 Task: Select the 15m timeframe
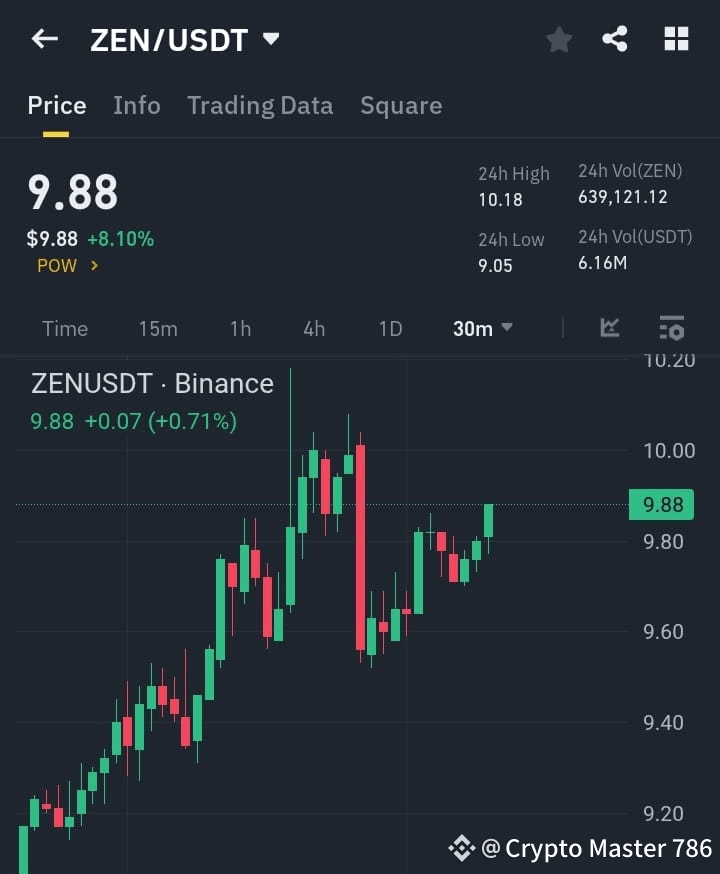pyautogui.click(x=158, y=328)
